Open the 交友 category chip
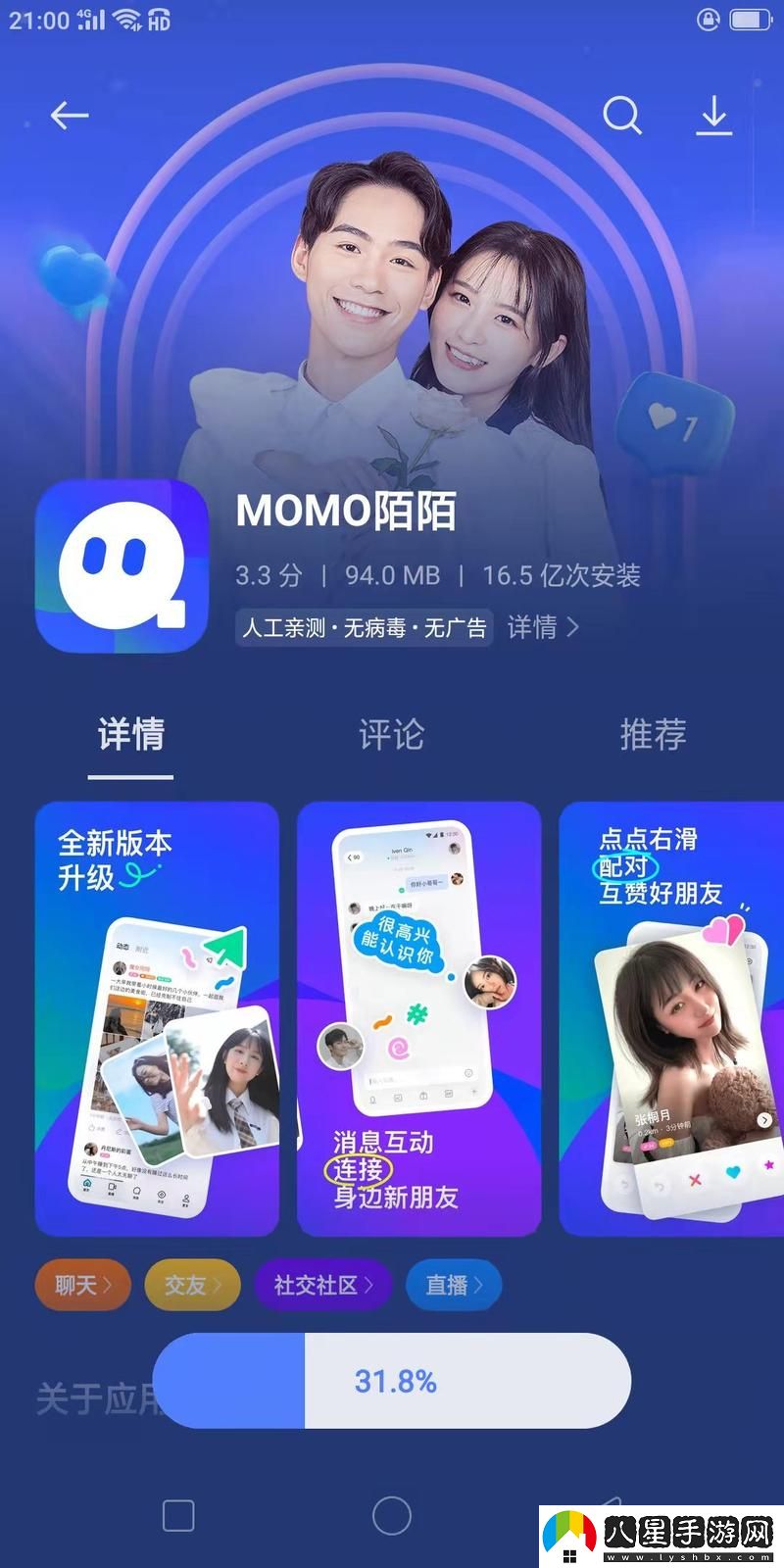Screen dimensions: 784x1568 [192, 1285]
